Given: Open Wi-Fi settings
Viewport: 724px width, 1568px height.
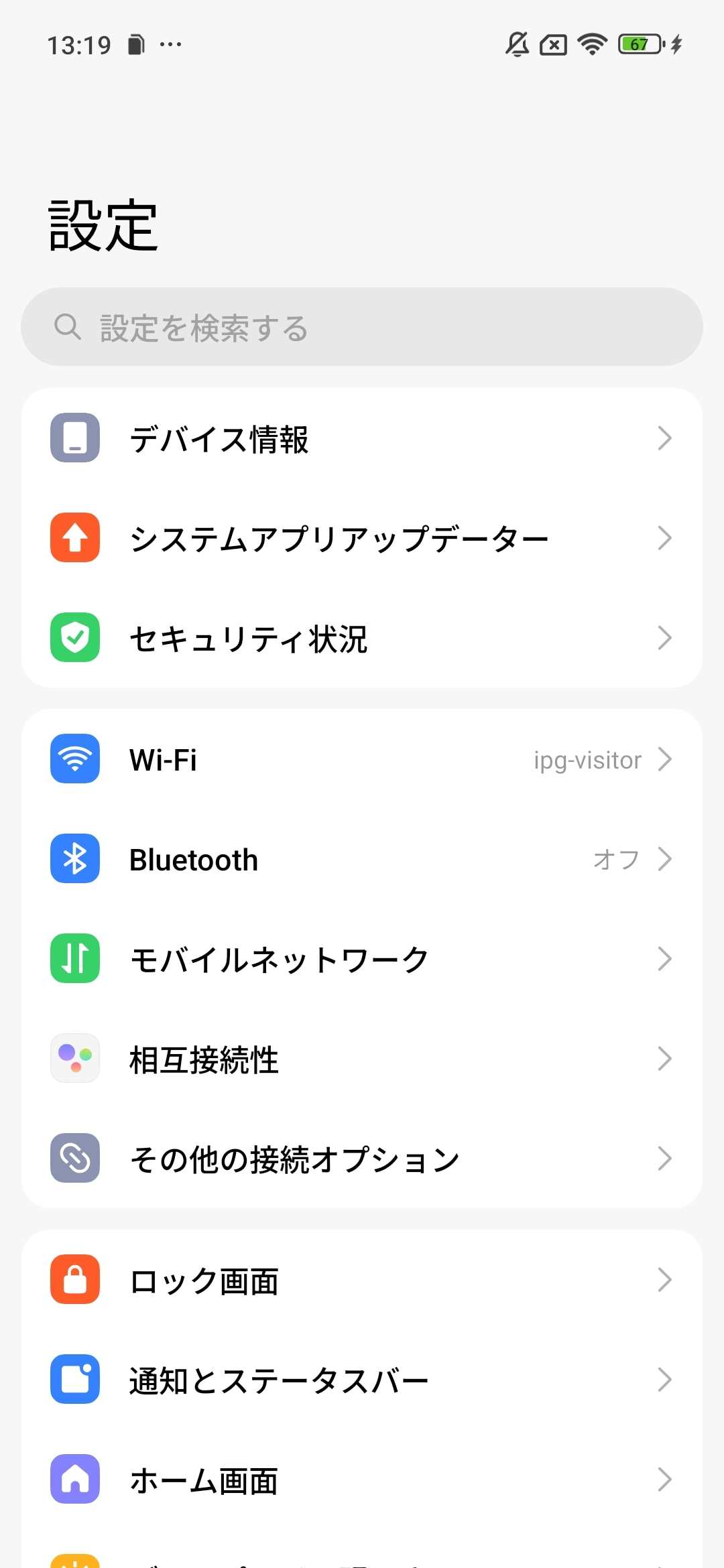Looking at the screenshot, I should (362, 759).
